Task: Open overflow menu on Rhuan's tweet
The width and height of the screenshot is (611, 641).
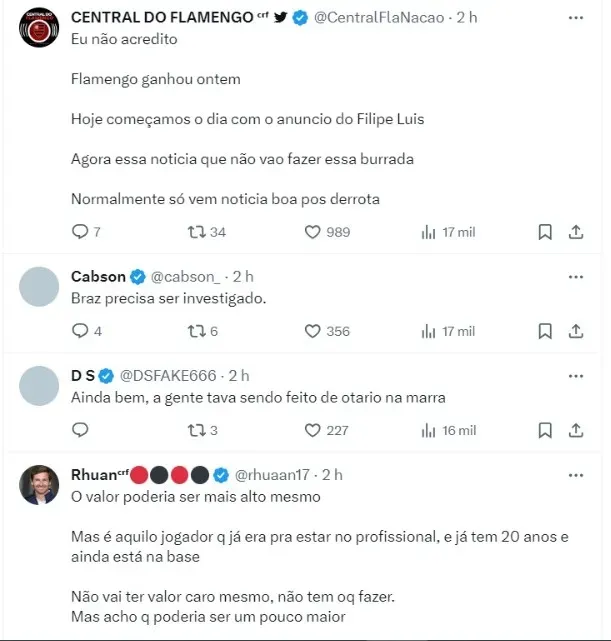Action: click(576, 474)
